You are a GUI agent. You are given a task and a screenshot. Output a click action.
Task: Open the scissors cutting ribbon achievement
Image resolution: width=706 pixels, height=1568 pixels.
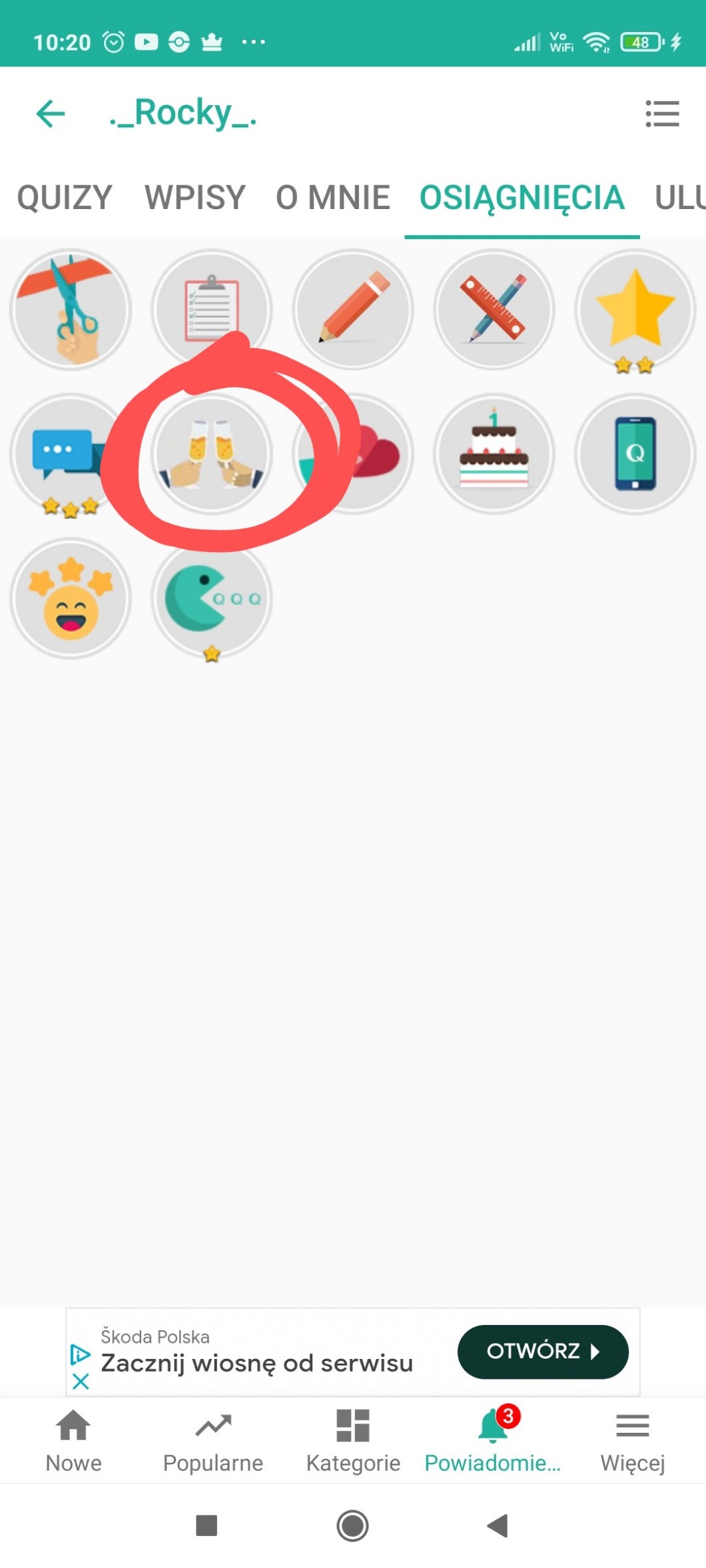tap(71, 310)
